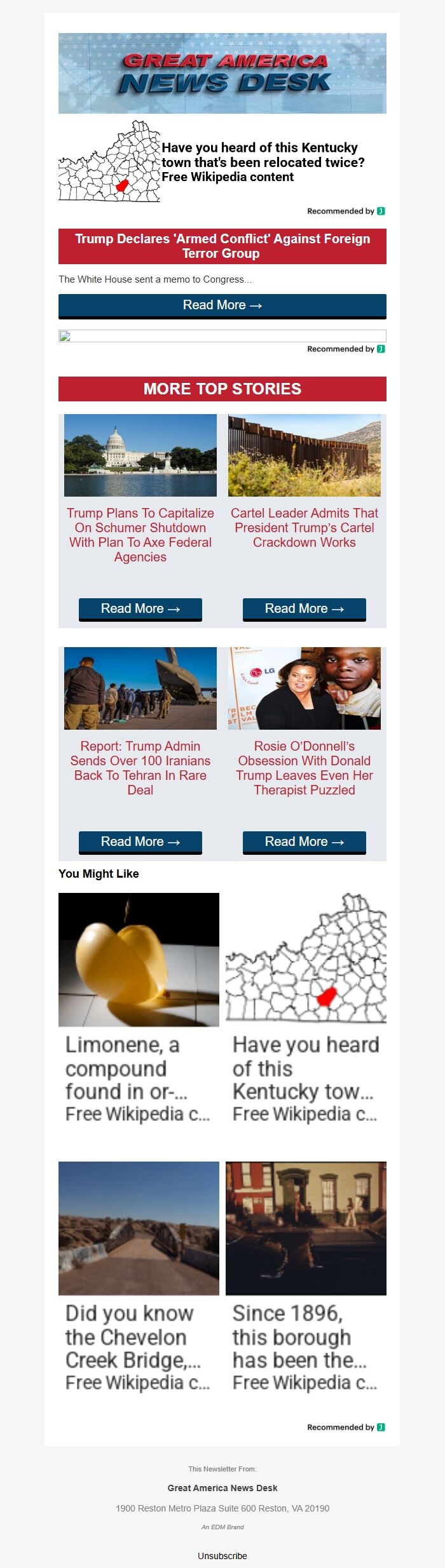Viewport: 445px width, 1568px height.
Task: Read more on Cartel Crackdown story
Action: pos(304,608)
